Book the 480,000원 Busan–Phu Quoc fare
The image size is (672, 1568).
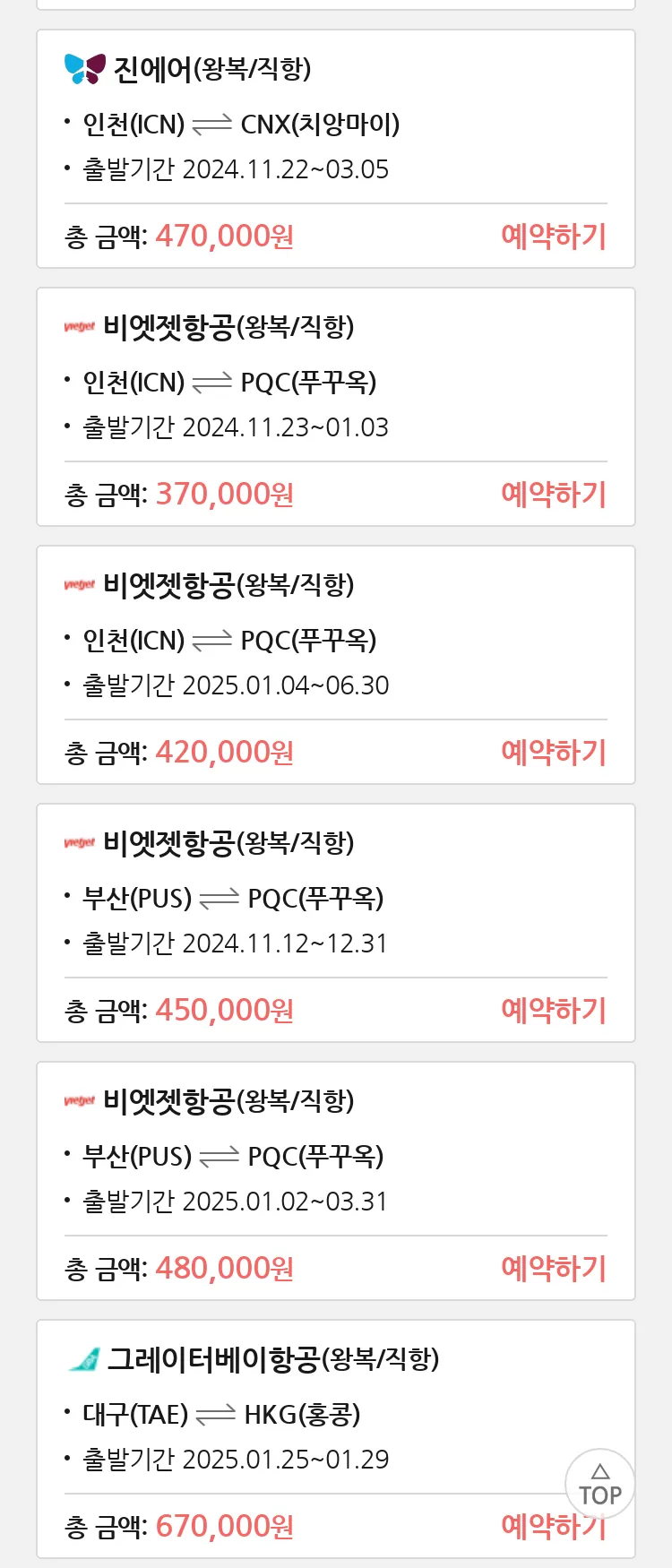(x=554, y=1269)
